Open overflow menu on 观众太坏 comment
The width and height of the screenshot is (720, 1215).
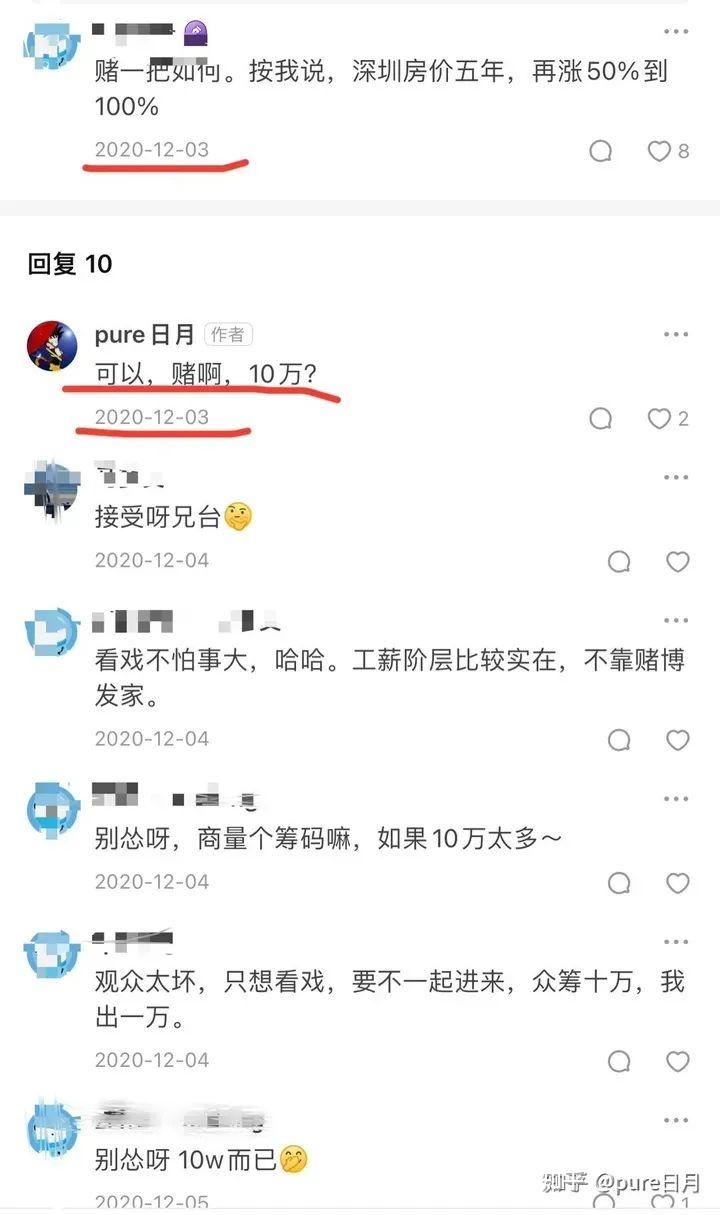coord(677,942)
